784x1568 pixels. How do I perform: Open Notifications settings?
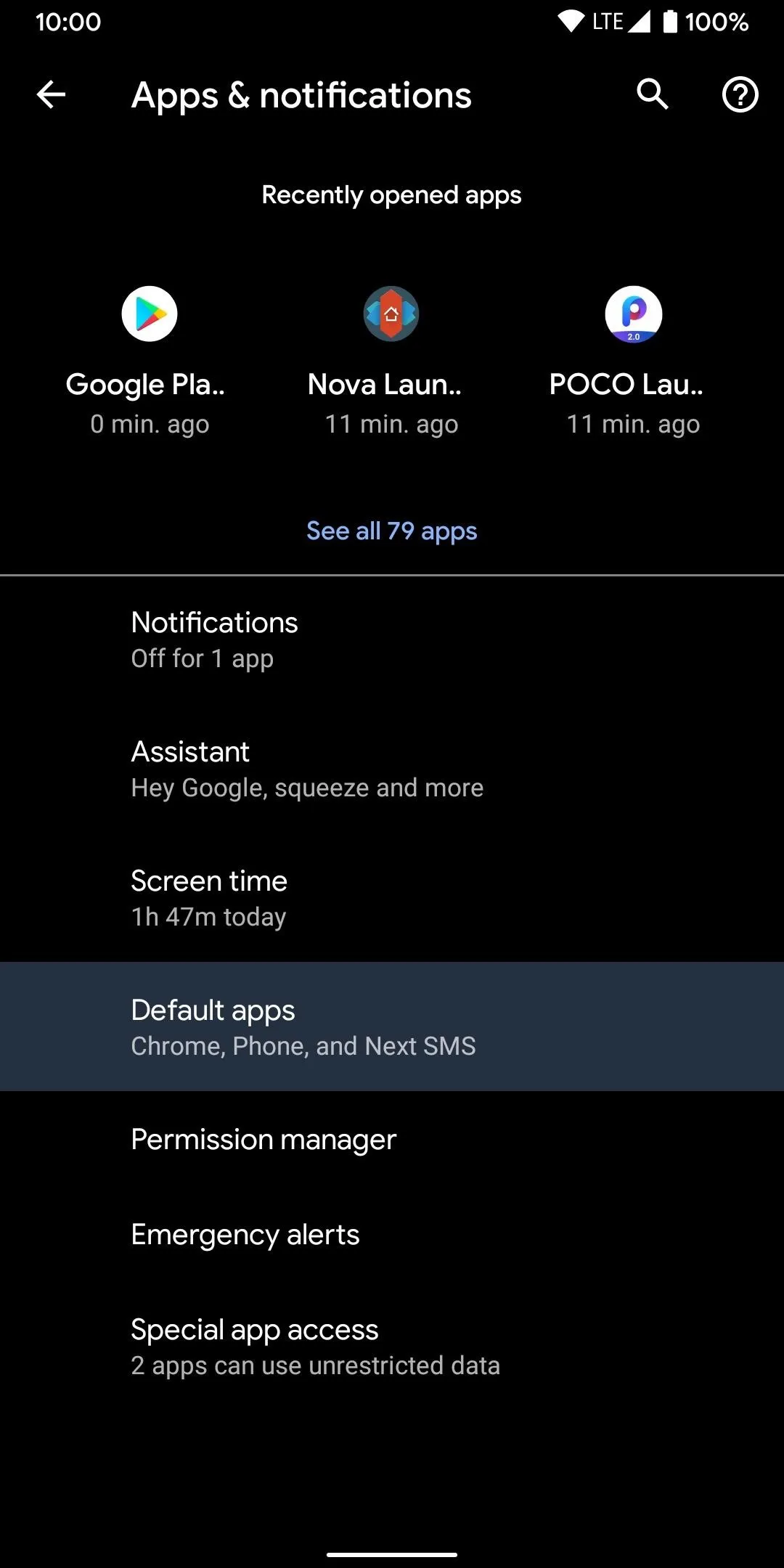[x=392, y=640]
